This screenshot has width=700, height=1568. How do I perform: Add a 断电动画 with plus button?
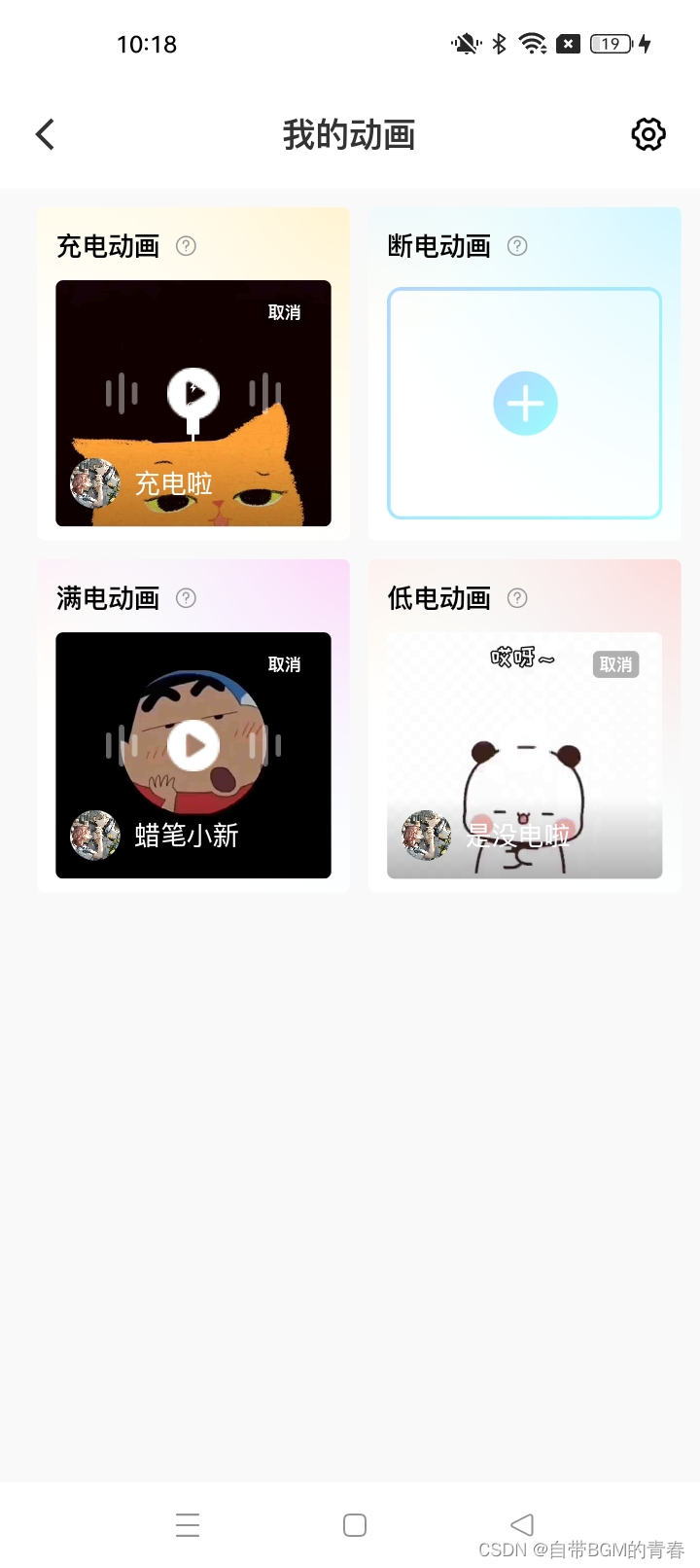pyautogui.click(x=525, y=404)
